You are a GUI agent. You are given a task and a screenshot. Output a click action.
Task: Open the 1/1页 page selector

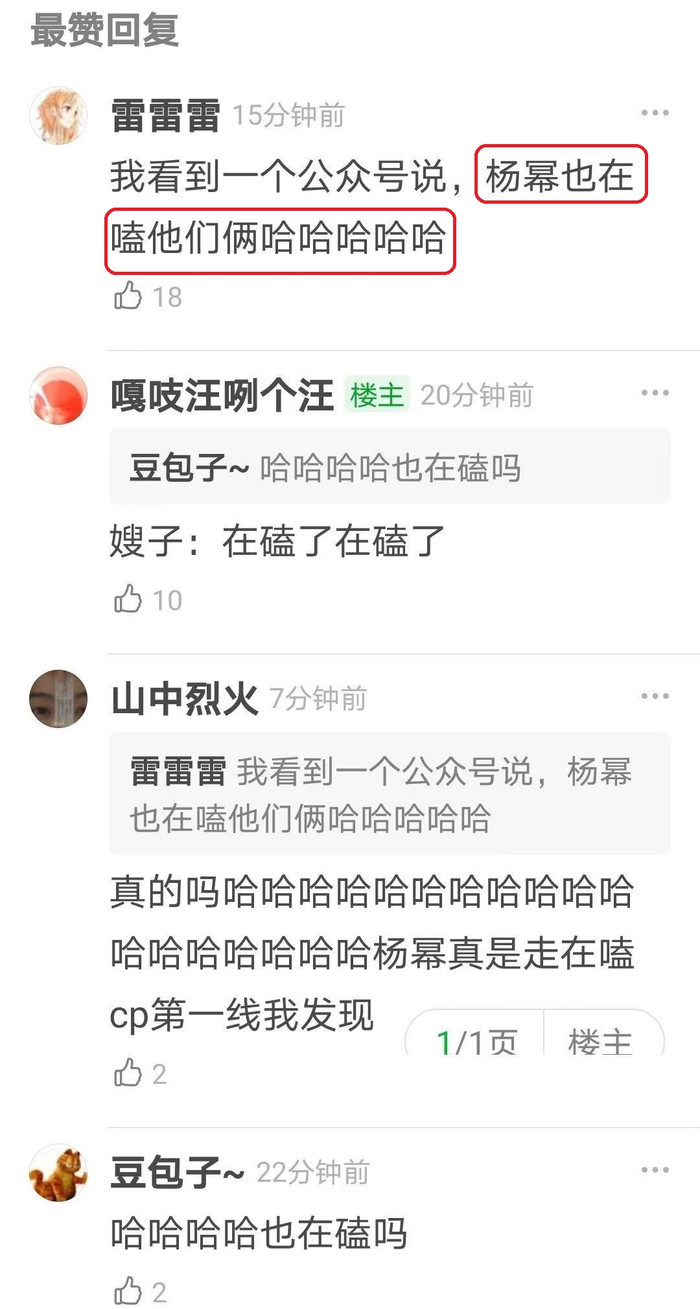coord(476,1041)
